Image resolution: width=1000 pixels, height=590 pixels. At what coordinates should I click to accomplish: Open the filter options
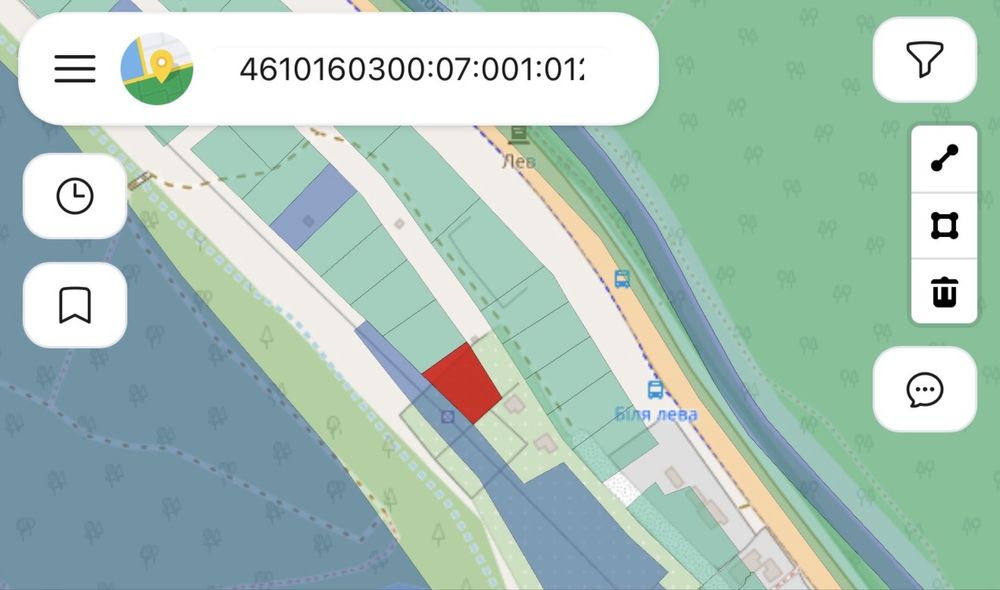point(925,61)
